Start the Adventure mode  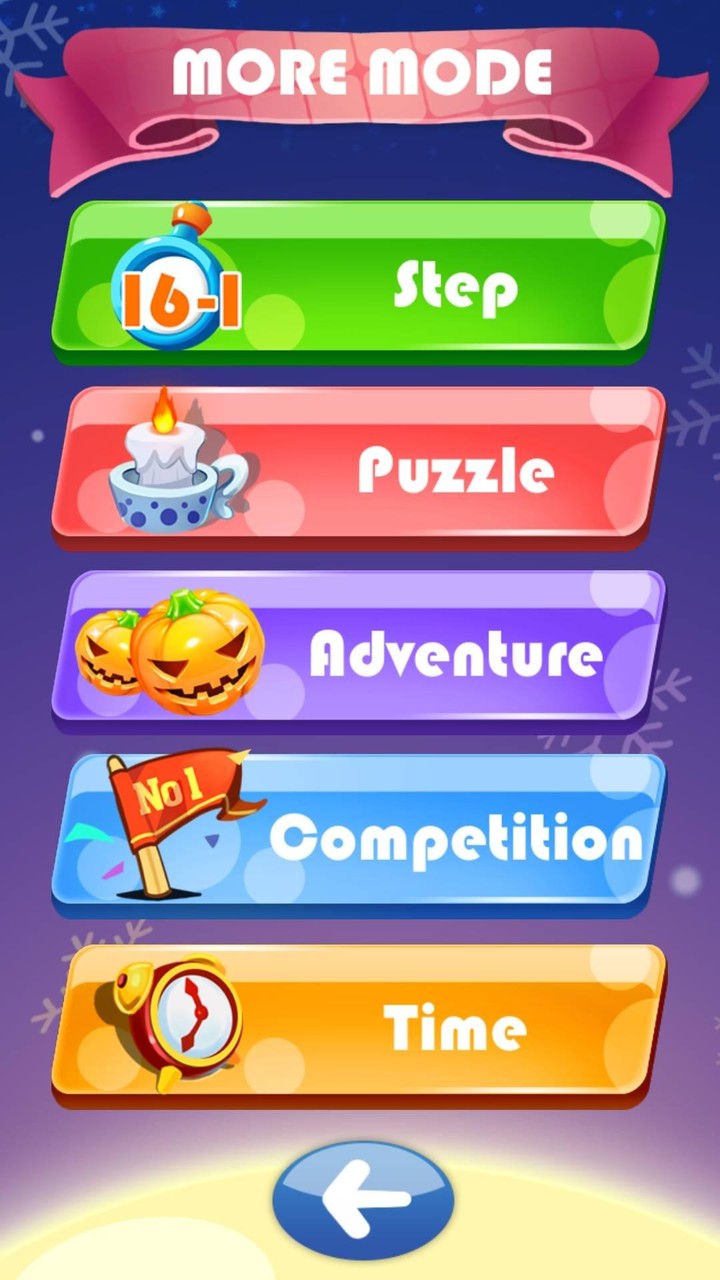358,648
